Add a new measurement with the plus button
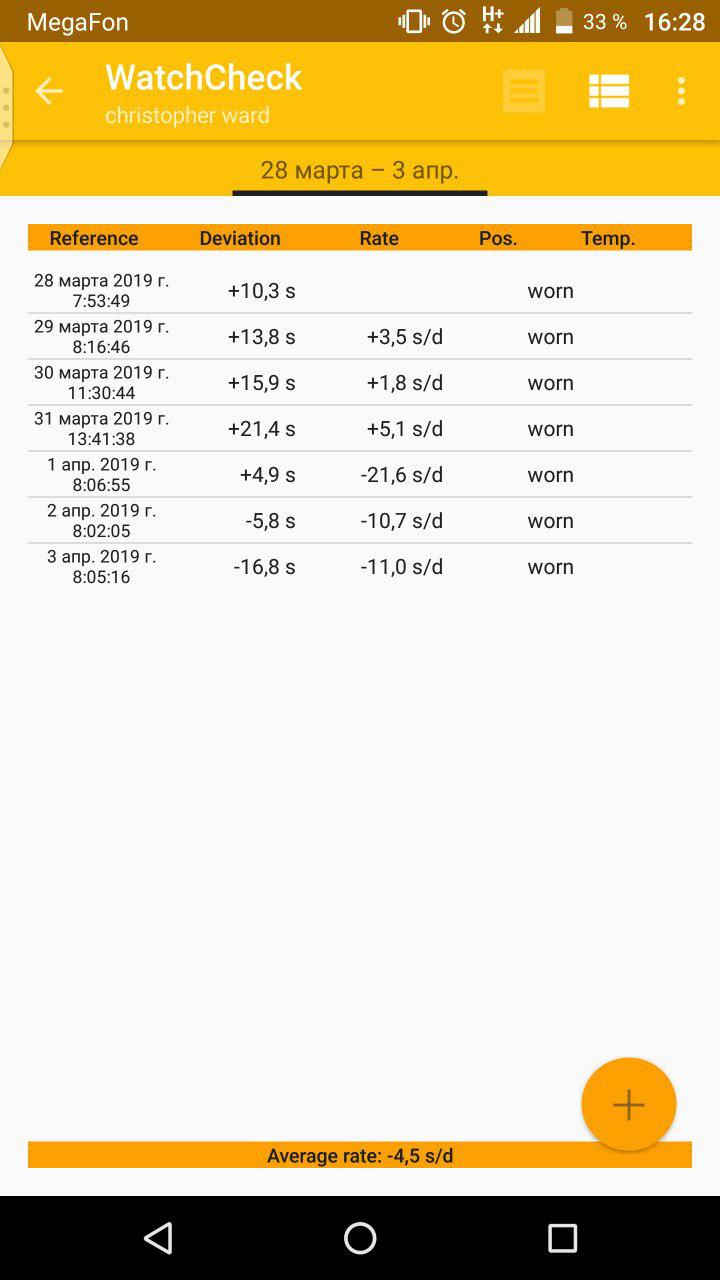 [x=628, y=1104]
